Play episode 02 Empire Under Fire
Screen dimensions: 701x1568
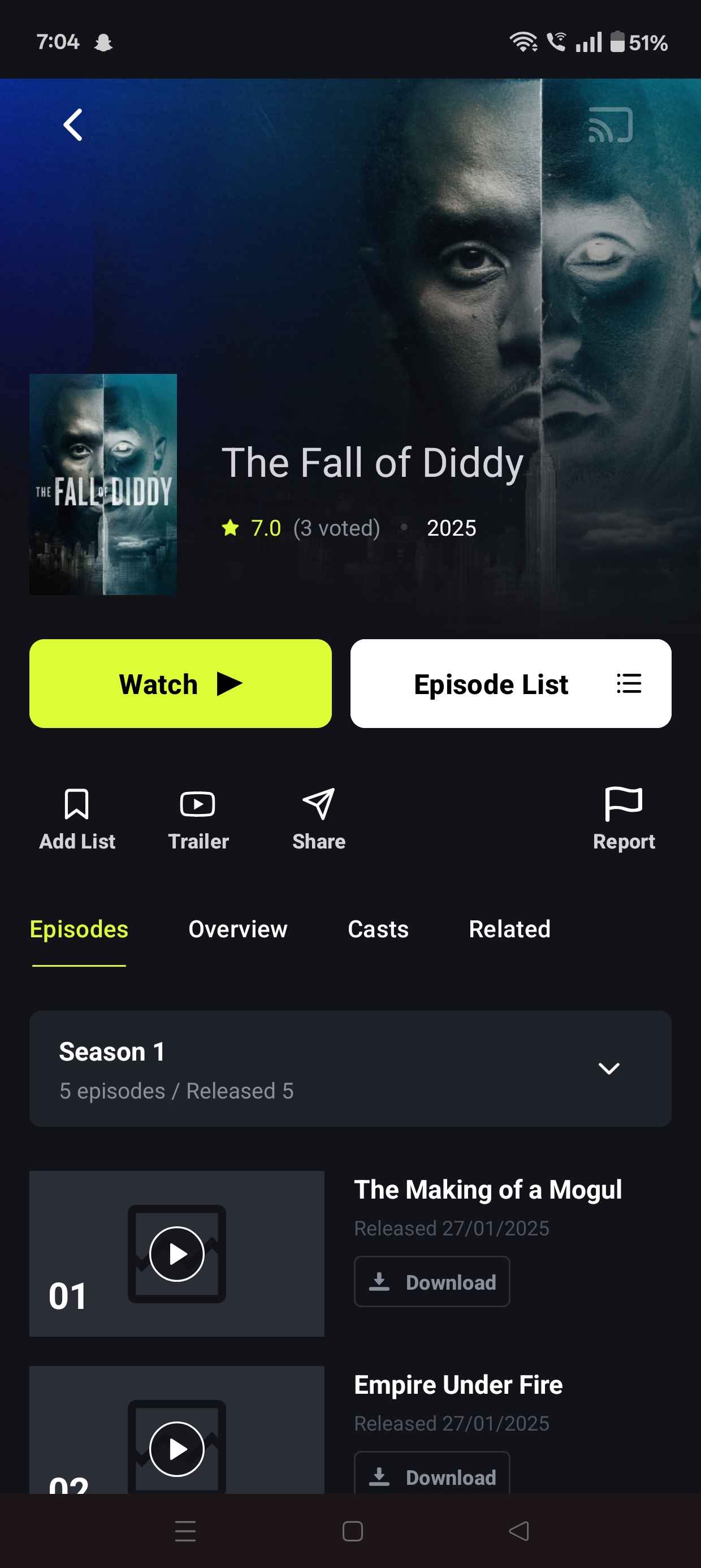(176, 1449)
